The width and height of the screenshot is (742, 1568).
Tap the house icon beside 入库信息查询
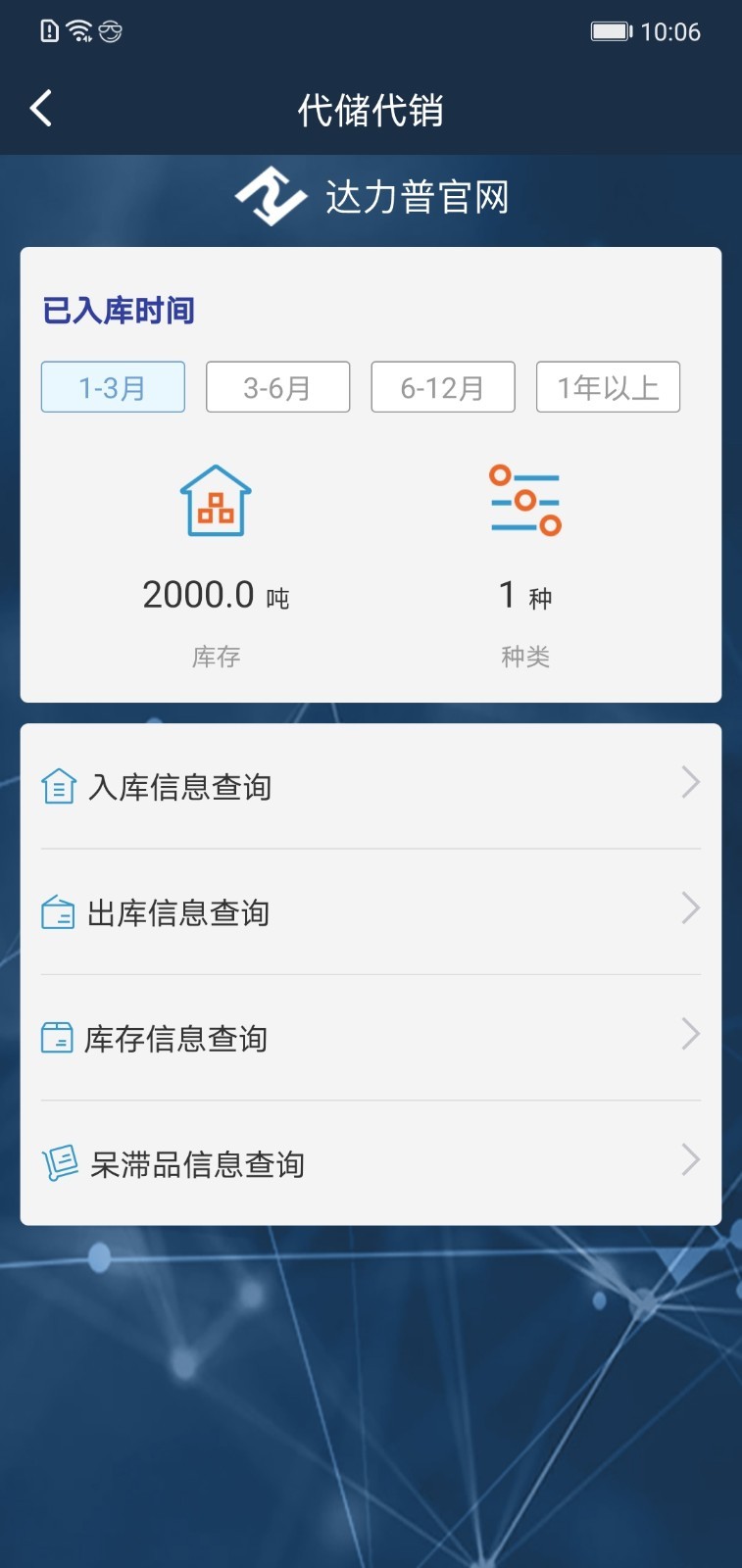click(60, 785)
